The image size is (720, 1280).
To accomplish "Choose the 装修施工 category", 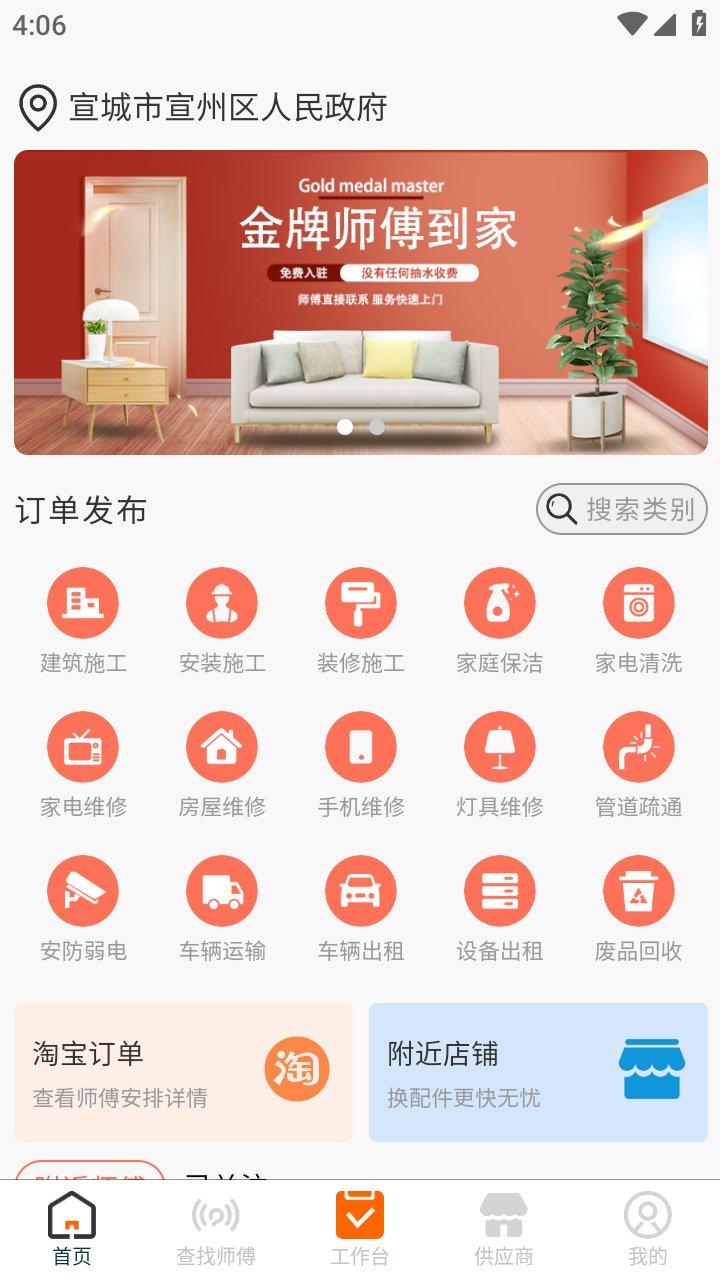I will [x=361, y=621].
